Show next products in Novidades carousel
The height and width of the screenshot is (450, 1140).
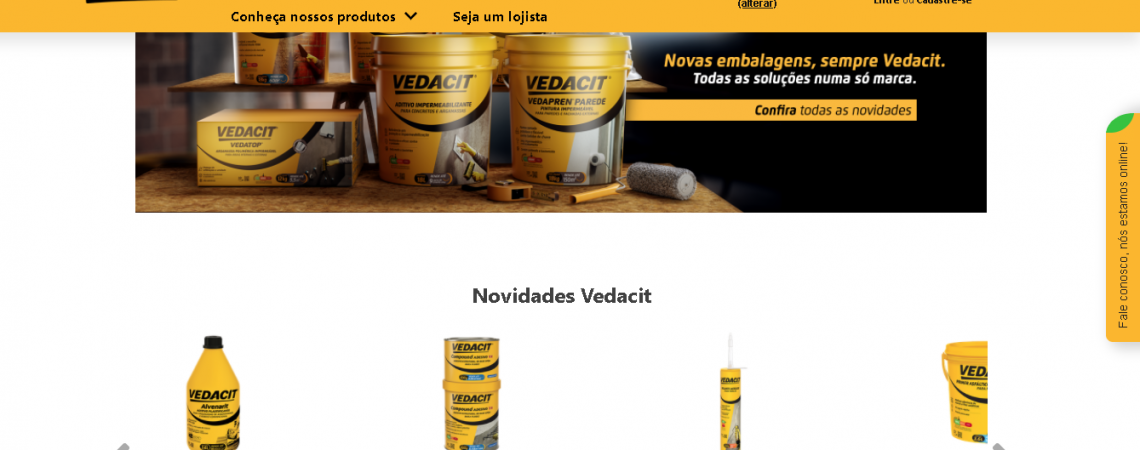997,445
